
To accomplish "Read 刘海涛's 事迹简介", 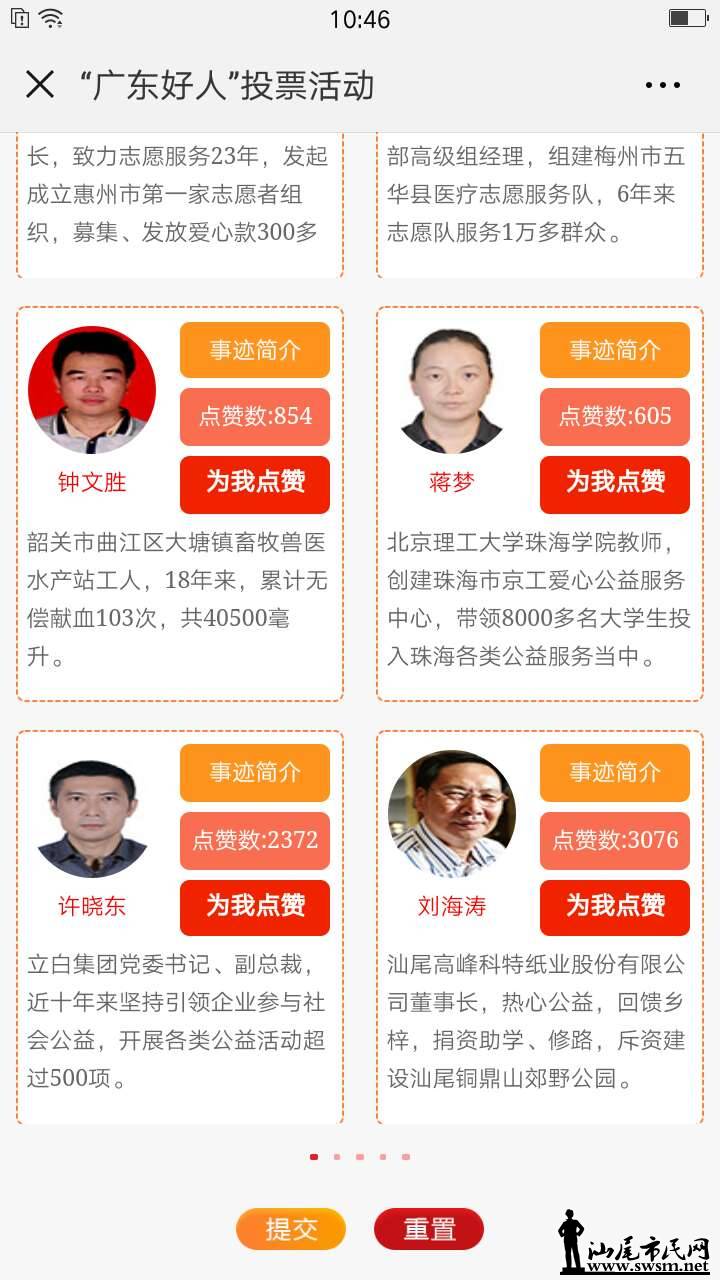I will [x=615, y=773].
